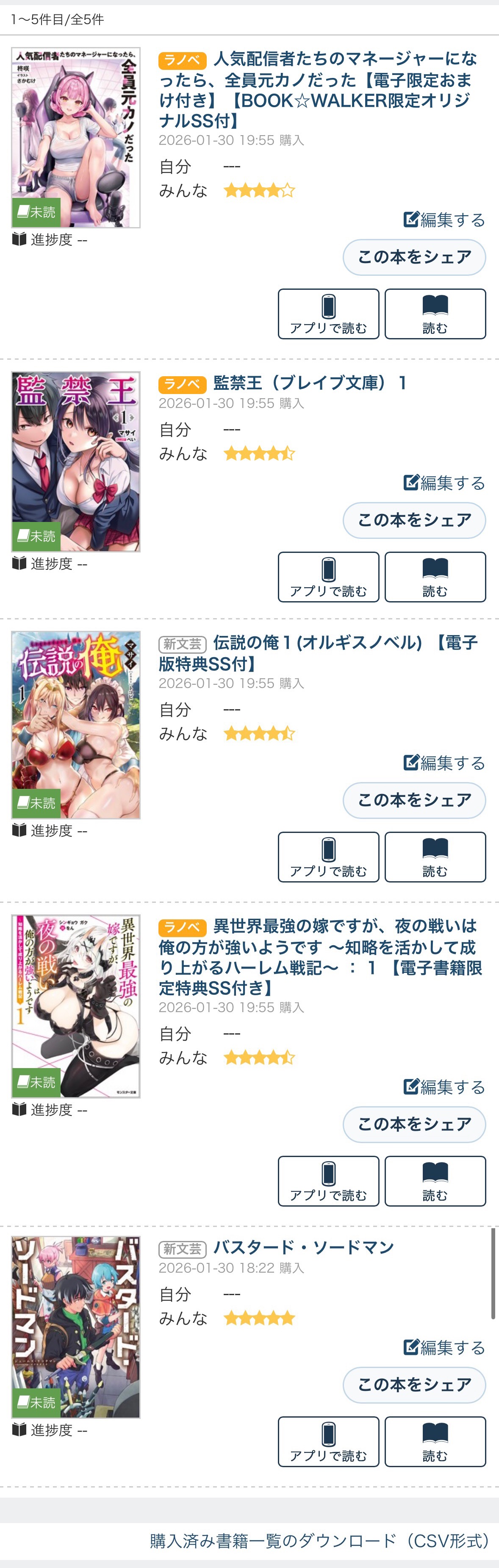Open the 異世界最強の嫁ですが cover image
The height and width of the screenshot is (1568, 499).
click(x=76, y=1006)
